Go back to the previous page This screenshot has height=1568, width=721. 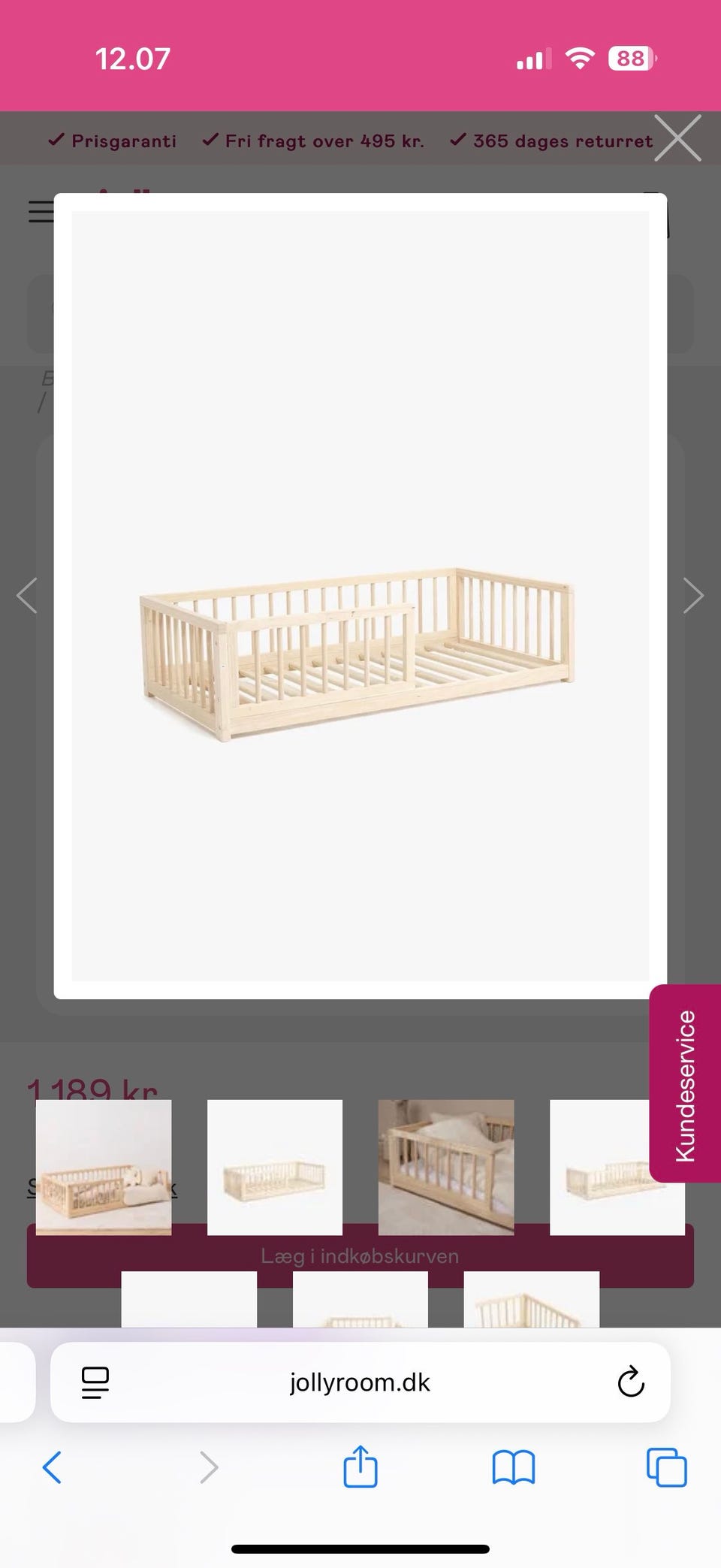point(52,1467)
